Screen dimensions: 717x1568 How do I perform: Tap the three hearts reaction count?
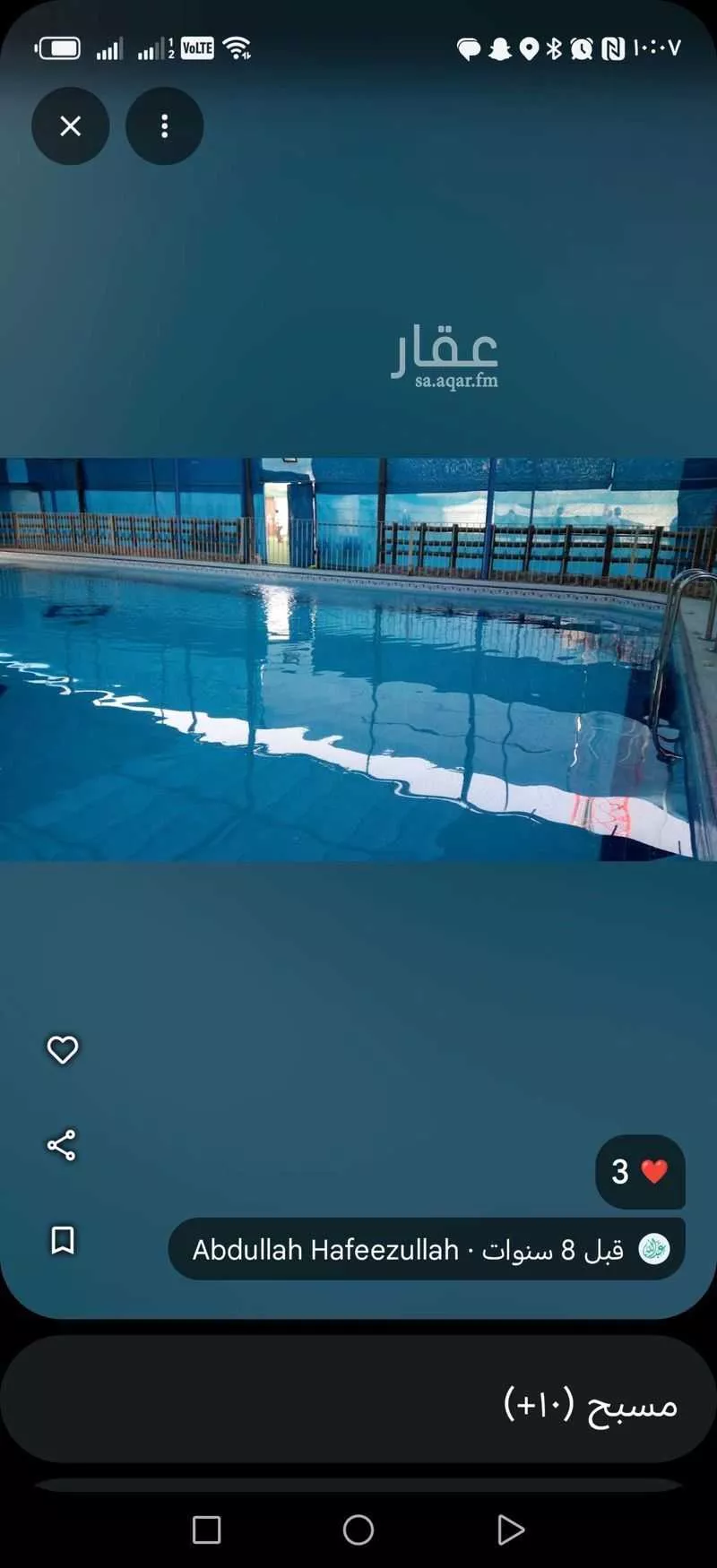click(x=640, y=1171)
